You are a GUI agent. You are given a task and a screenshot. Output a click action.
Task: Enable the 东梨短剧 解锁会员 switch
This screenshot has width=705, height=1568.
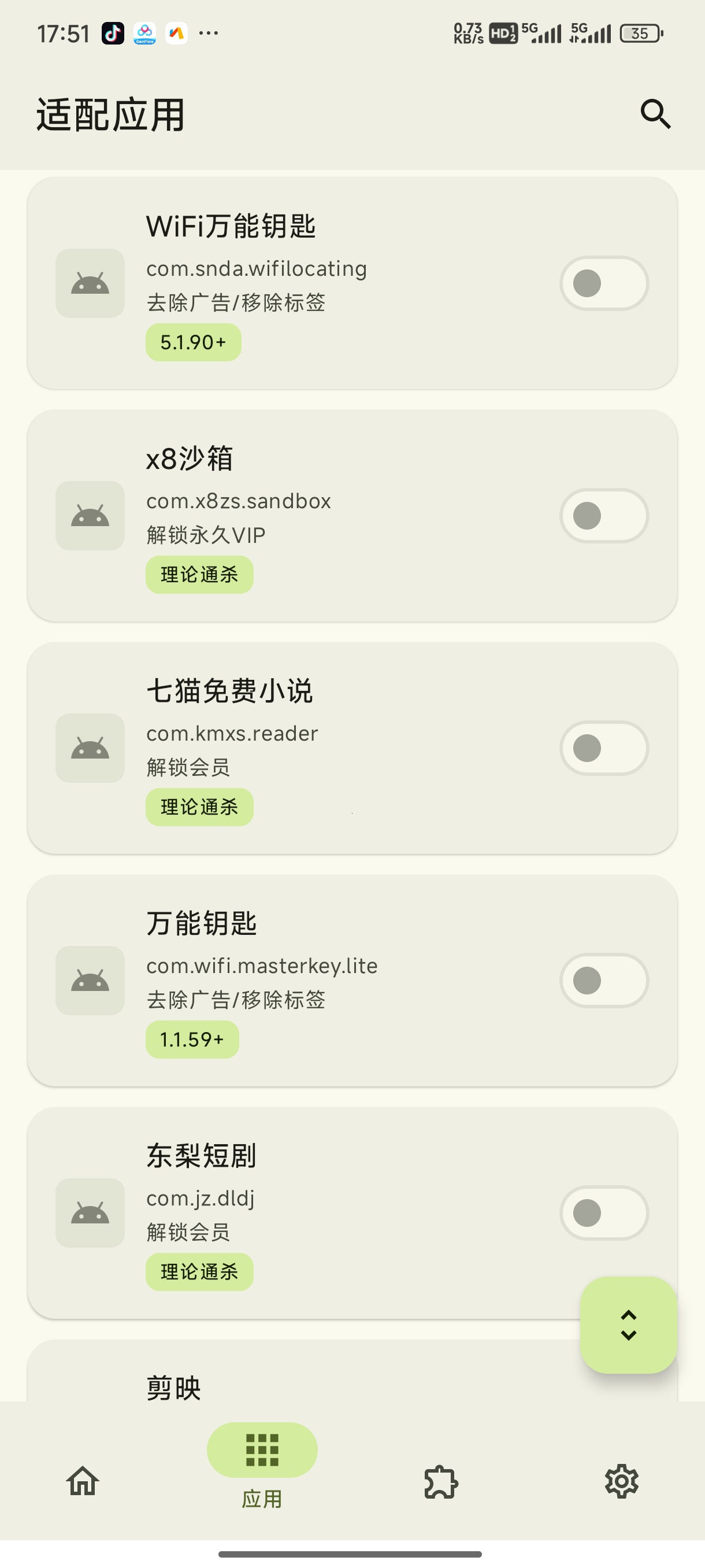(x=603, y=1214)
